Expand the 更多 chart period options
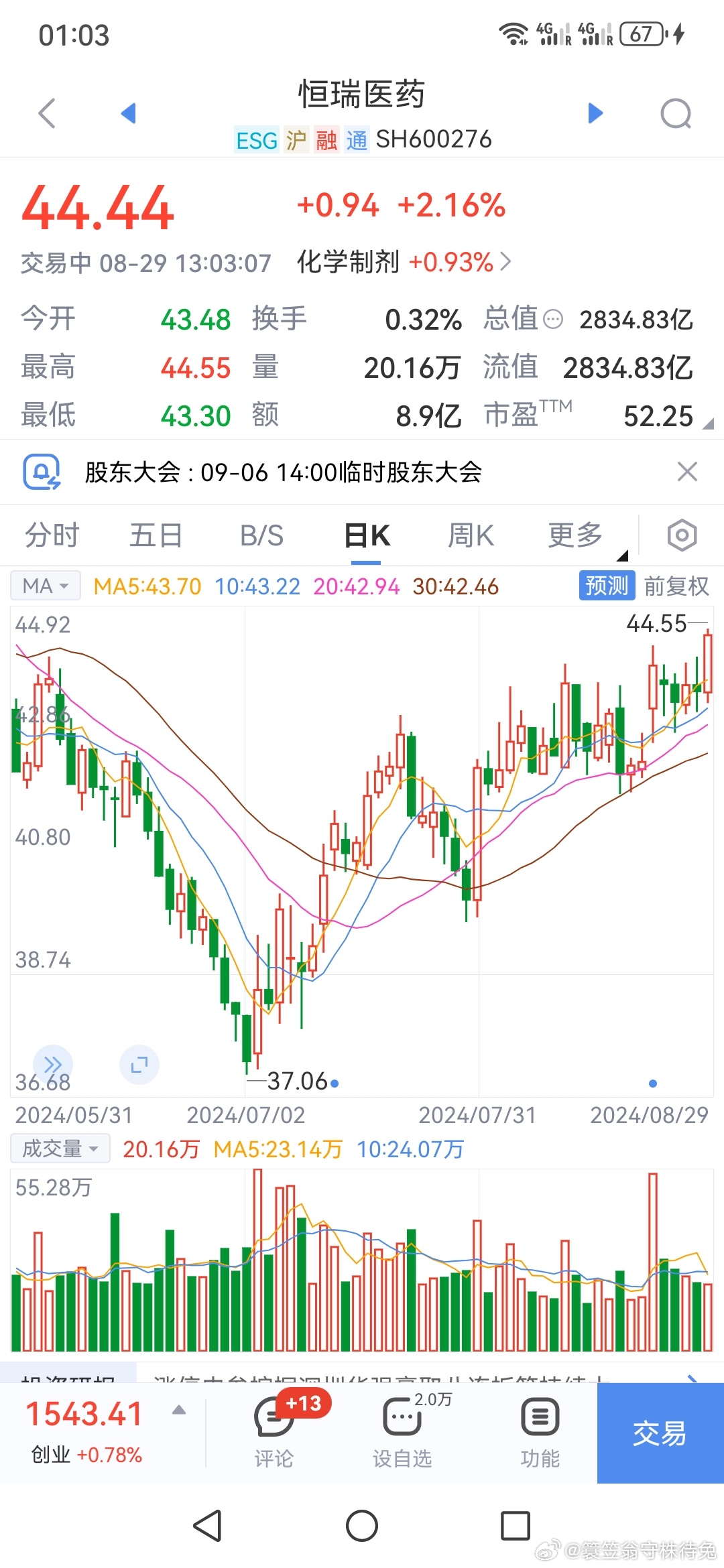 (x=575, y=535)
